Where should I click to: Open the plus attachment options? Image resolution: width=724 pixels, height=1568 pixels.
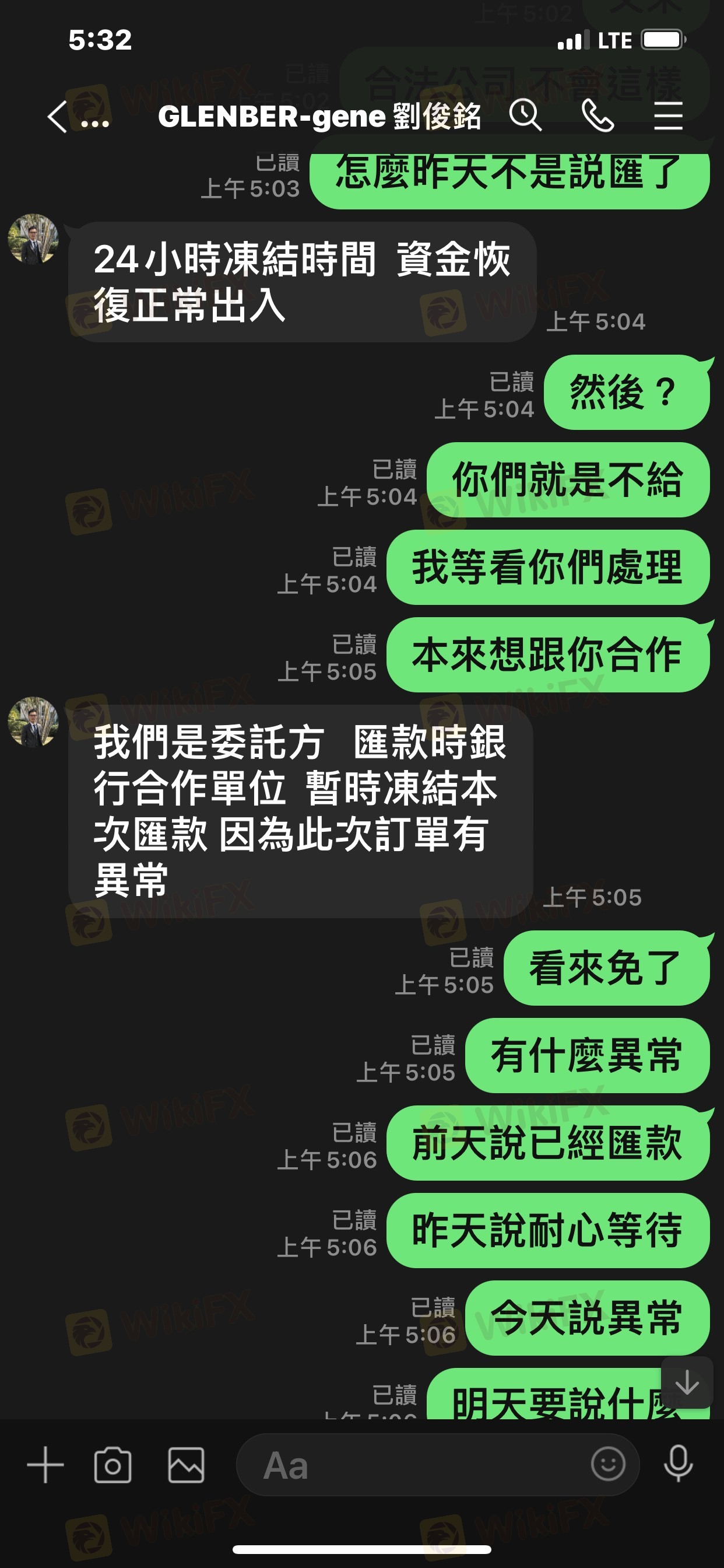pyautogui.click(x=45, y=1465)
